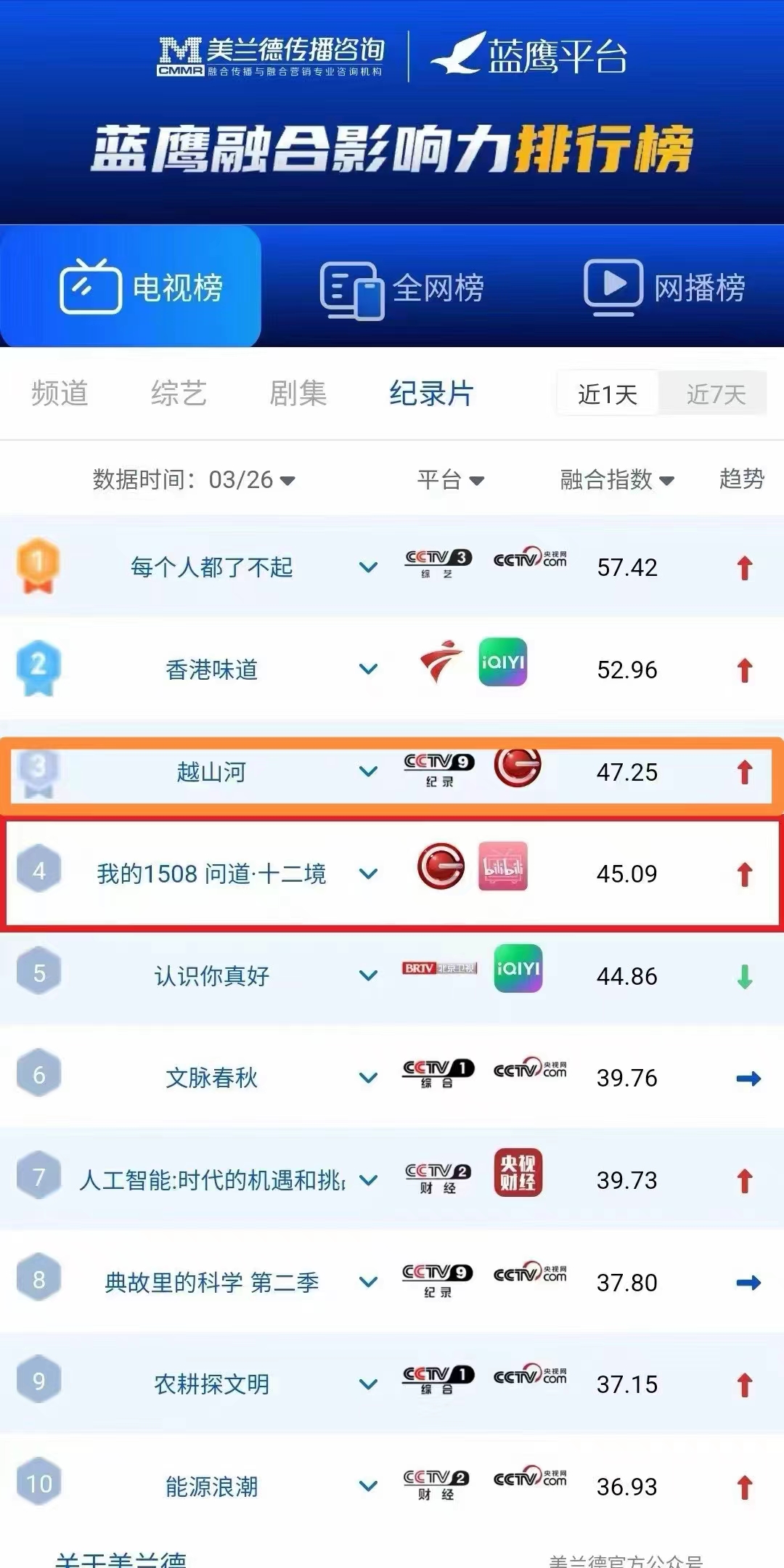Viewport: 784px width, 1568px height.
Task: Expand the 越山河 row
Action: [369, 771]
